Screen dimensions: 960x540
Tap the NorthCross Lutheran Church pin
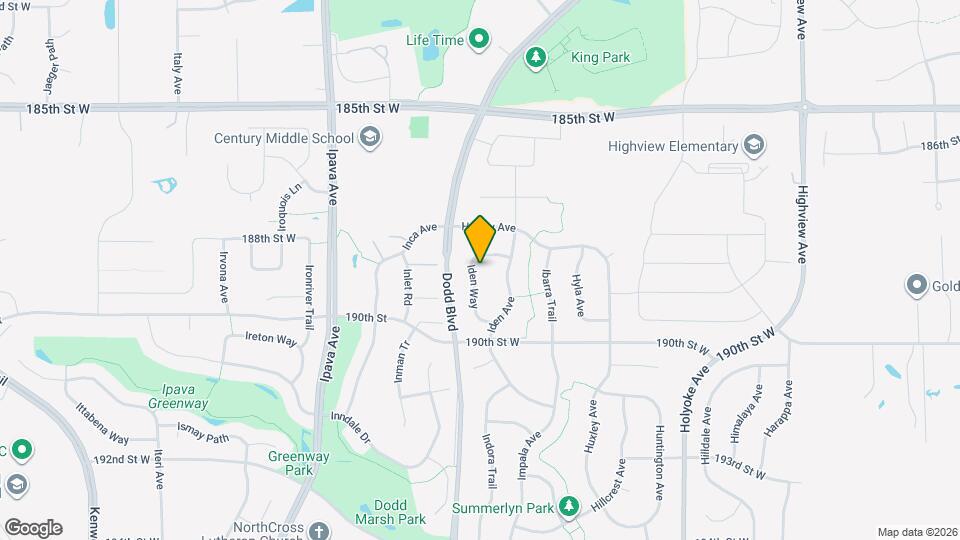pos(318,530)
